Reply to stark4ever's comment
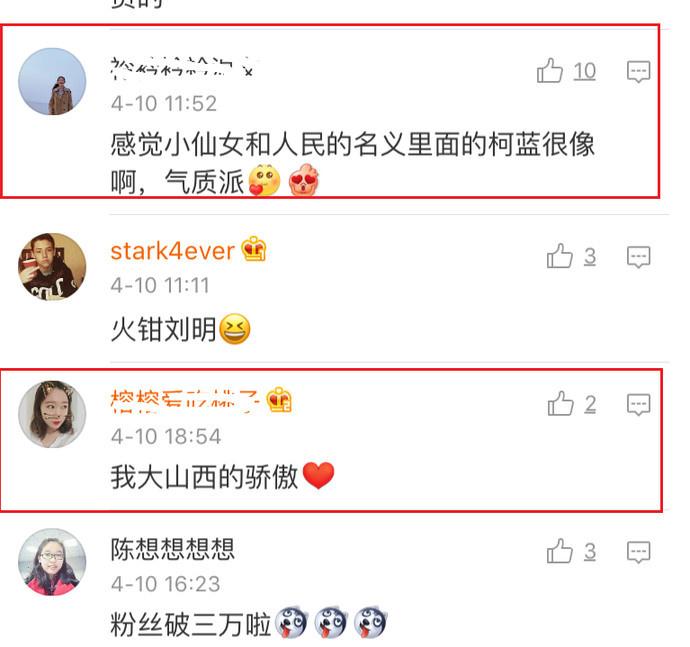This screenshot has height=647, width=690. tap(639, 257)
